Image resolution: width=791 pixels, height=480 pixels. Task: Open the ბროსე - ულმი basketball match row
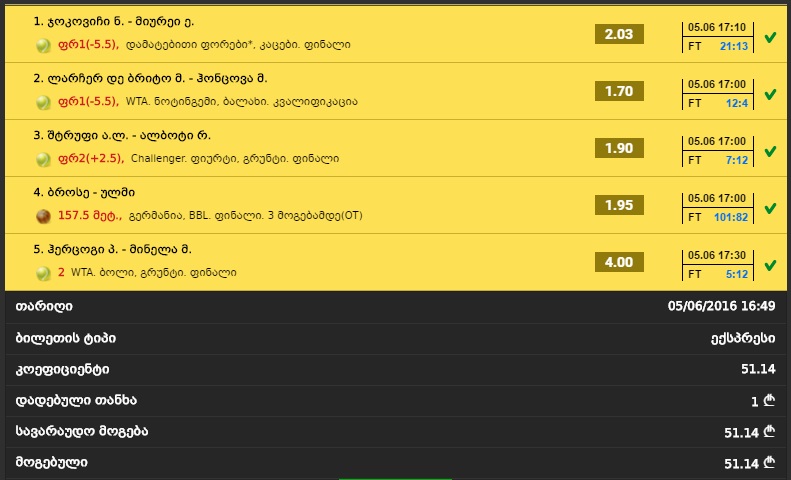(85, 192)
